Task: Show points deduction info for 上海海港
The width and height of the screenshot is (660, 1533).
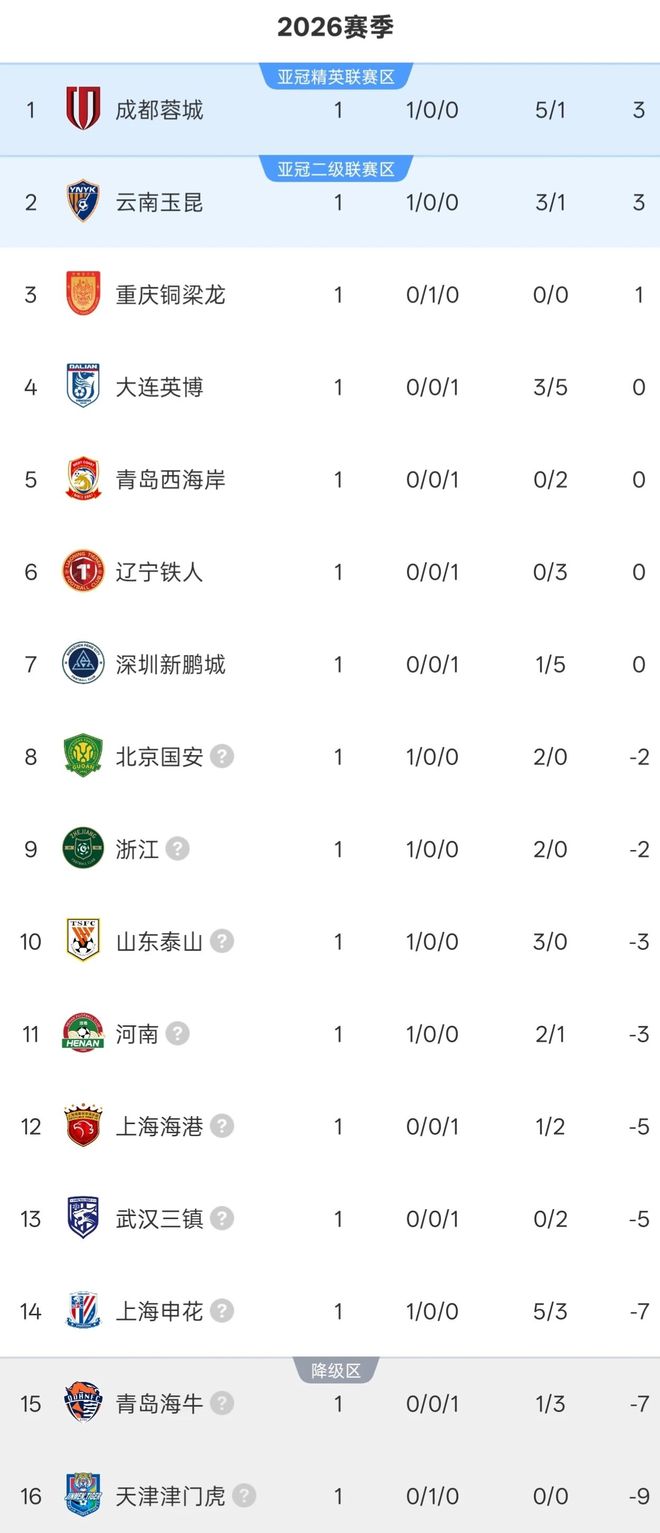Action: (x=222, y=1126)
